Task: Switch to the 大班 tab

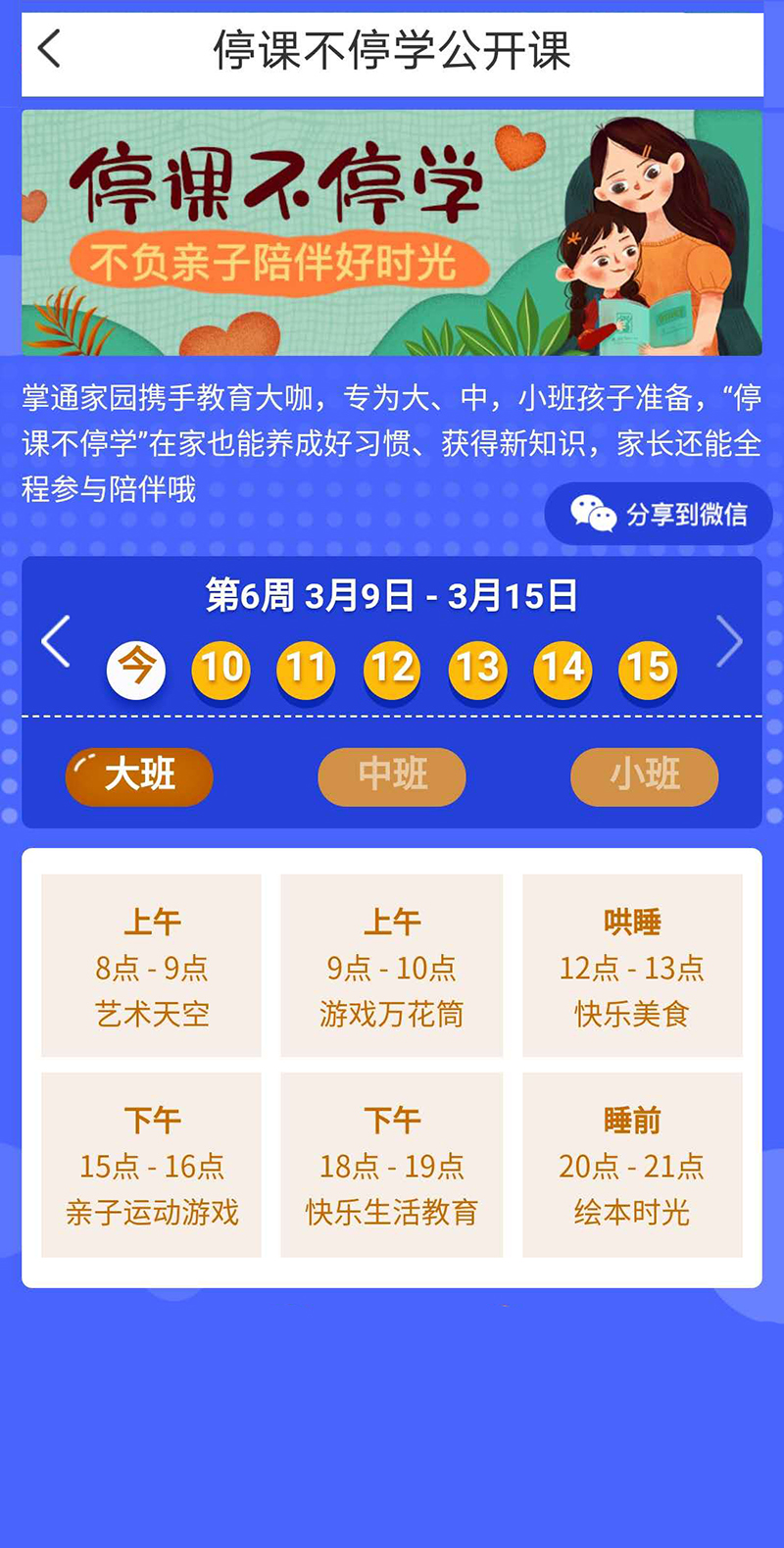Action: point(139,776)
